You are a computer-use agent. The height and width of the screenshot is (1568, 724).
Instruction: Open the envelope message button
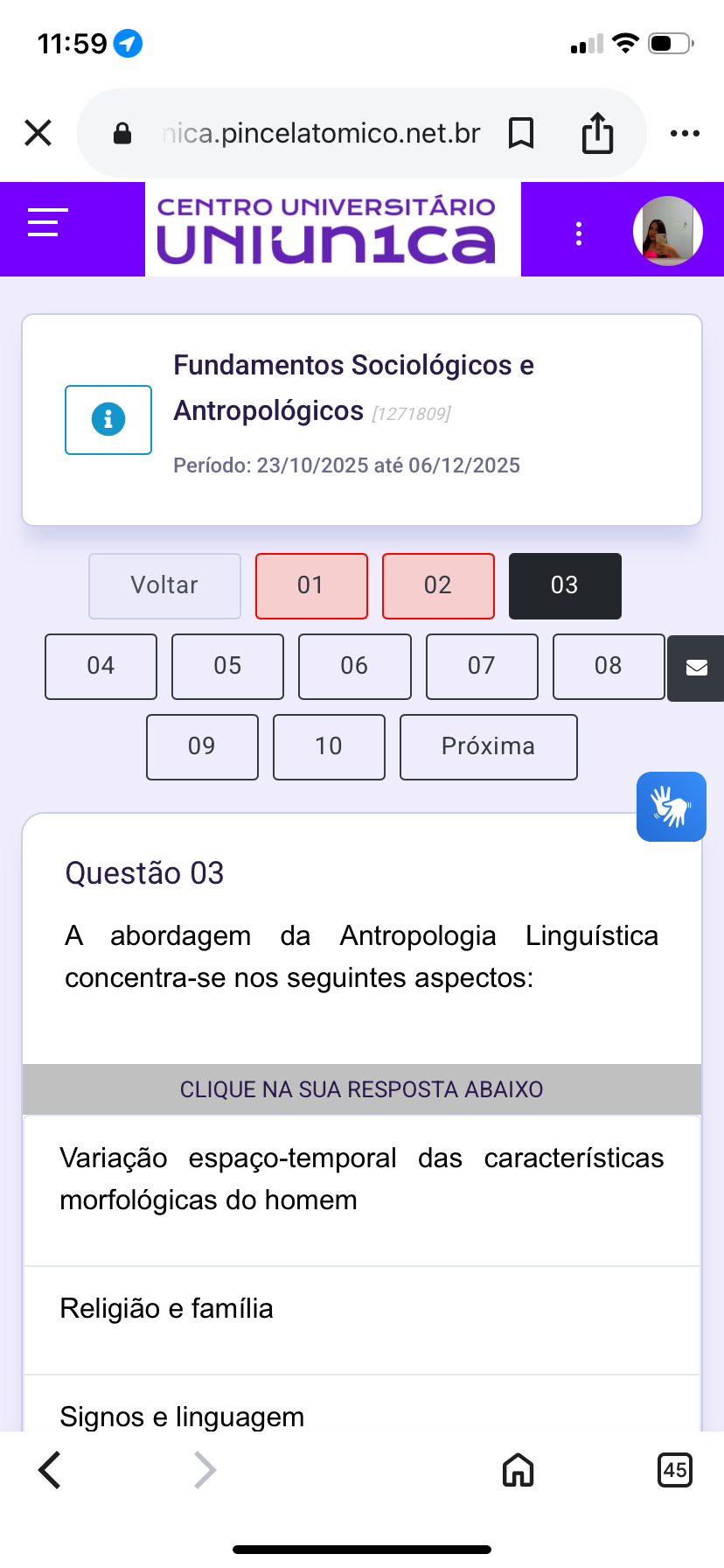pos(696,668)
